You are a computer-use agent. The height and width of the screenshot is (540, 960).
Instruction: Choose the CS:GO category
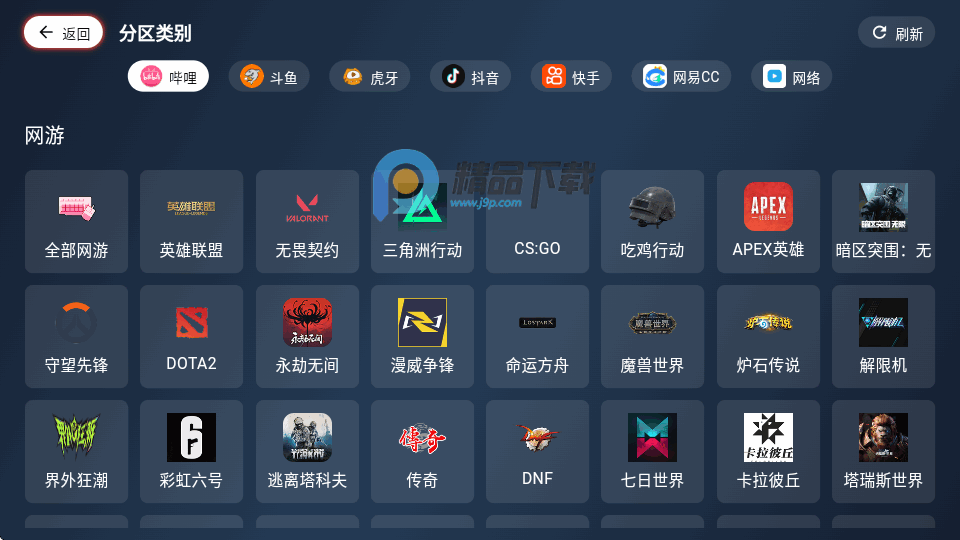(x=537, y=221)
